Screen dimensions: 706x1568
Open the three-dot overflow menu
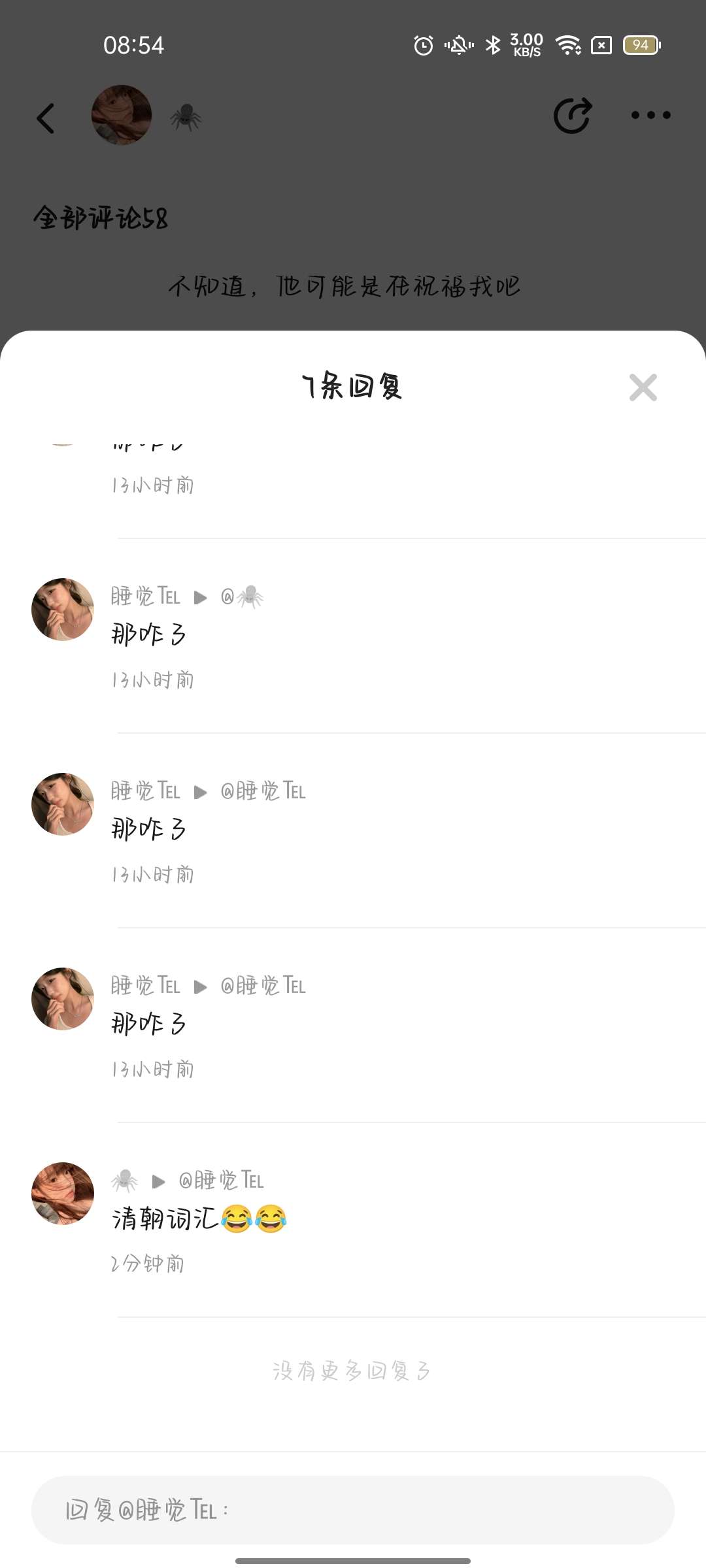point(650,116)
